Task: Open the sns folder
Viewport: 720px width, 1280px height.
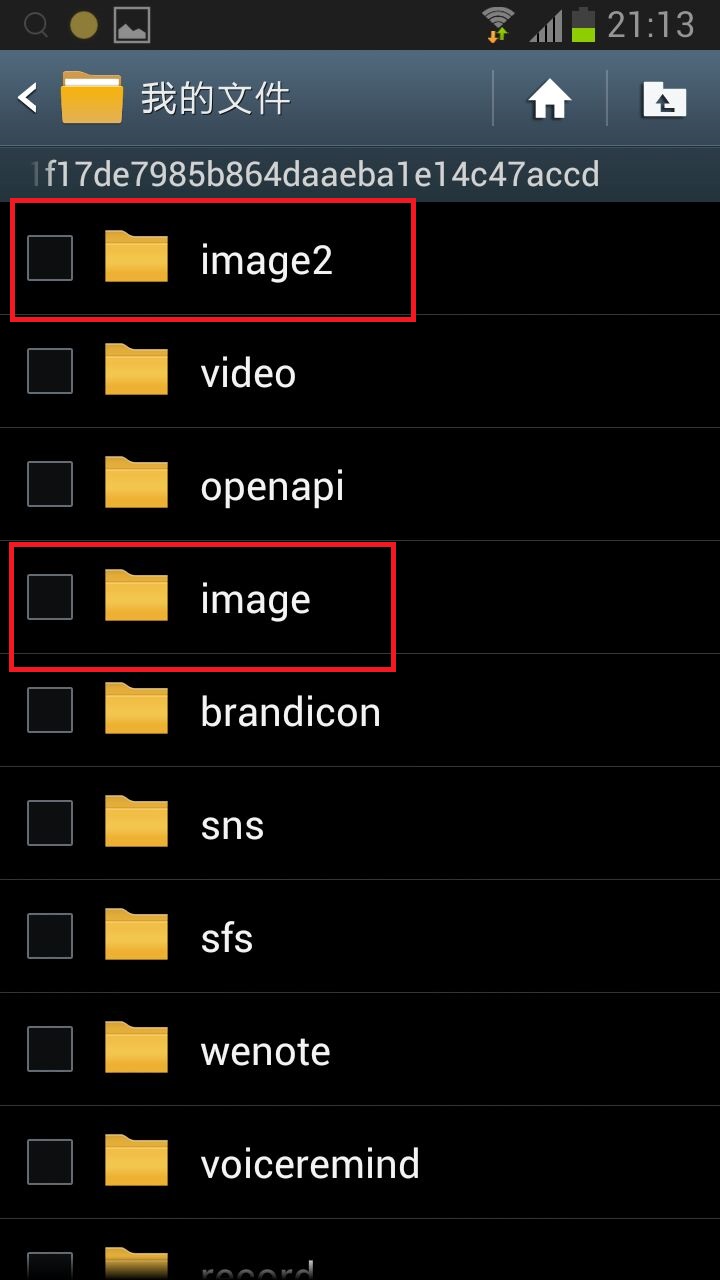Action: click(360, 824)
